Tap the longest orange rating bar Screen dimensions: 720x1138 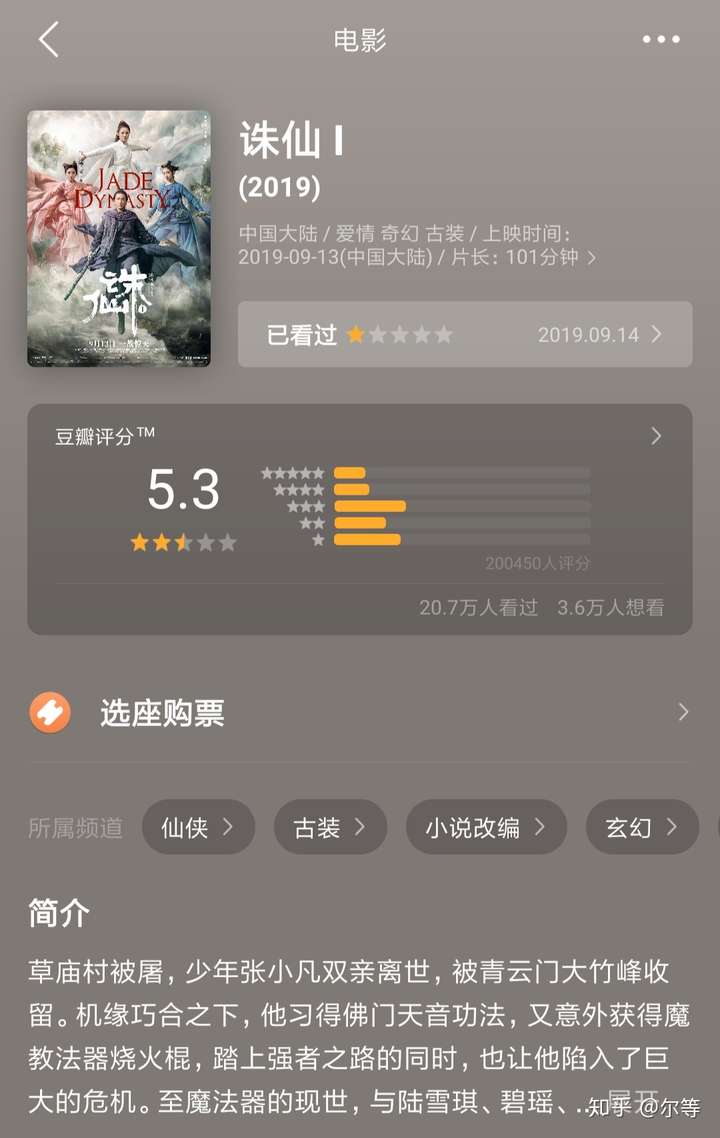coord(370,505)
